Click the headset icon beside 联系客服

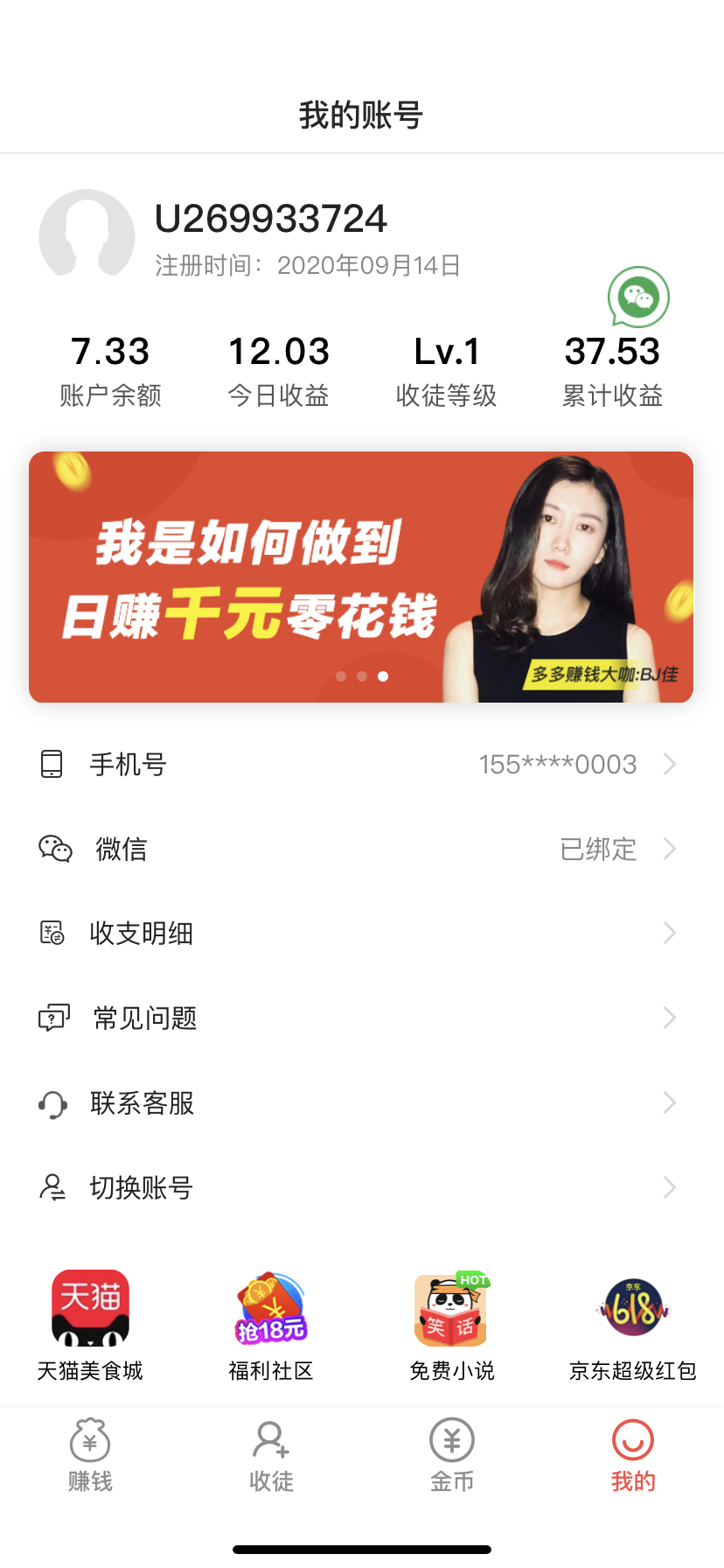pos(52,1102)
